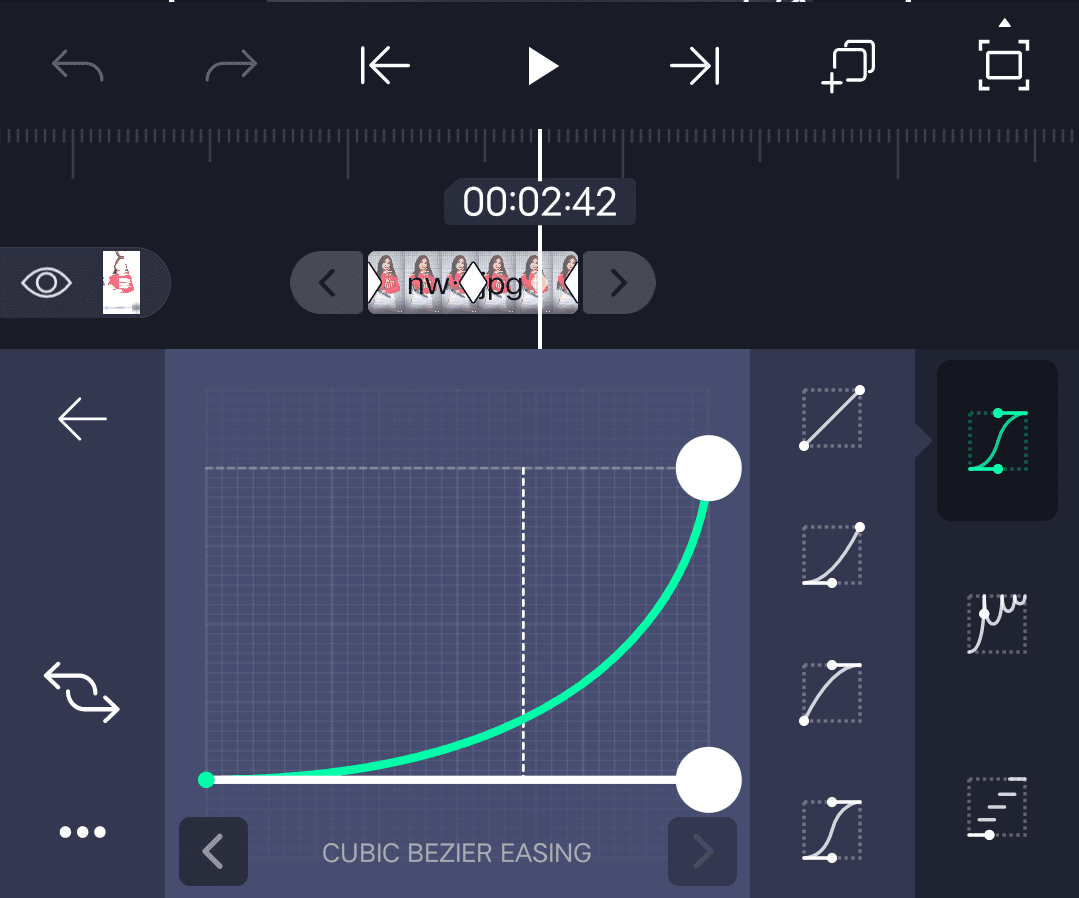The image size is (1079, 898).
Task: Show the previous easing type
Action: pyautogui.click(x=212, y=852)
